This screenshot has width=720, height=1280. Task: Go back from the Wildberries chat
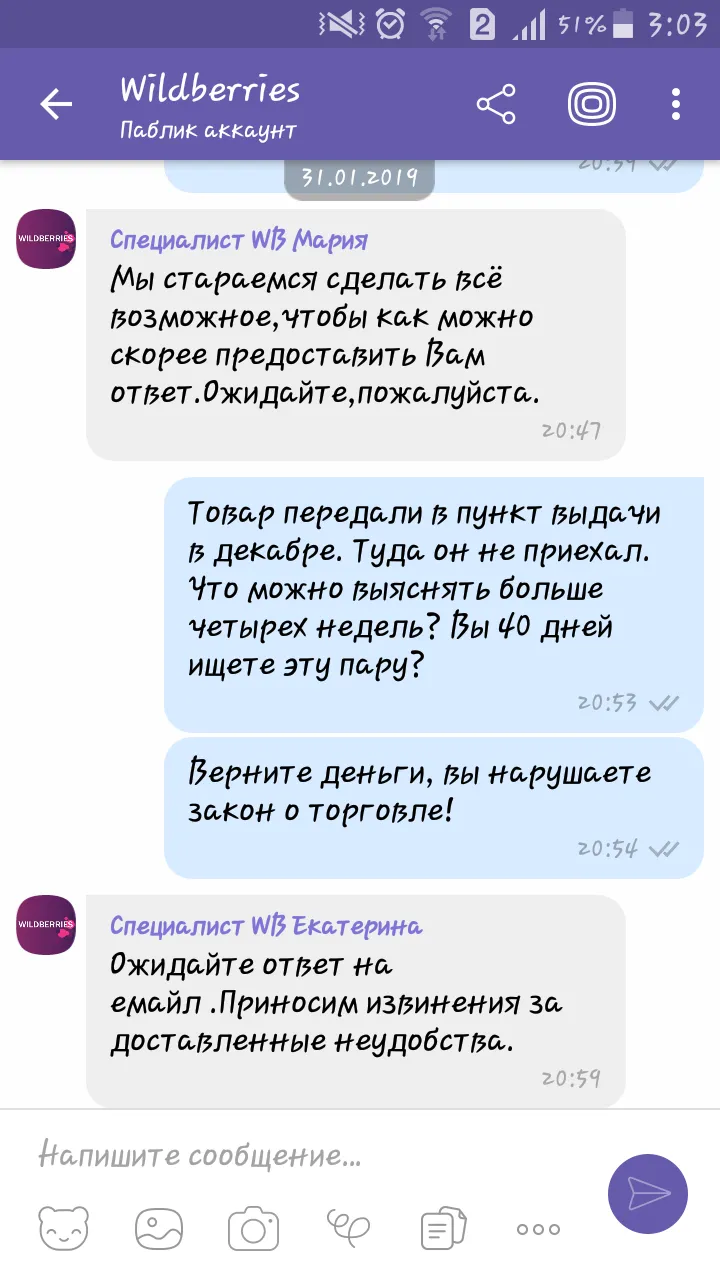(x=56, y=104)
